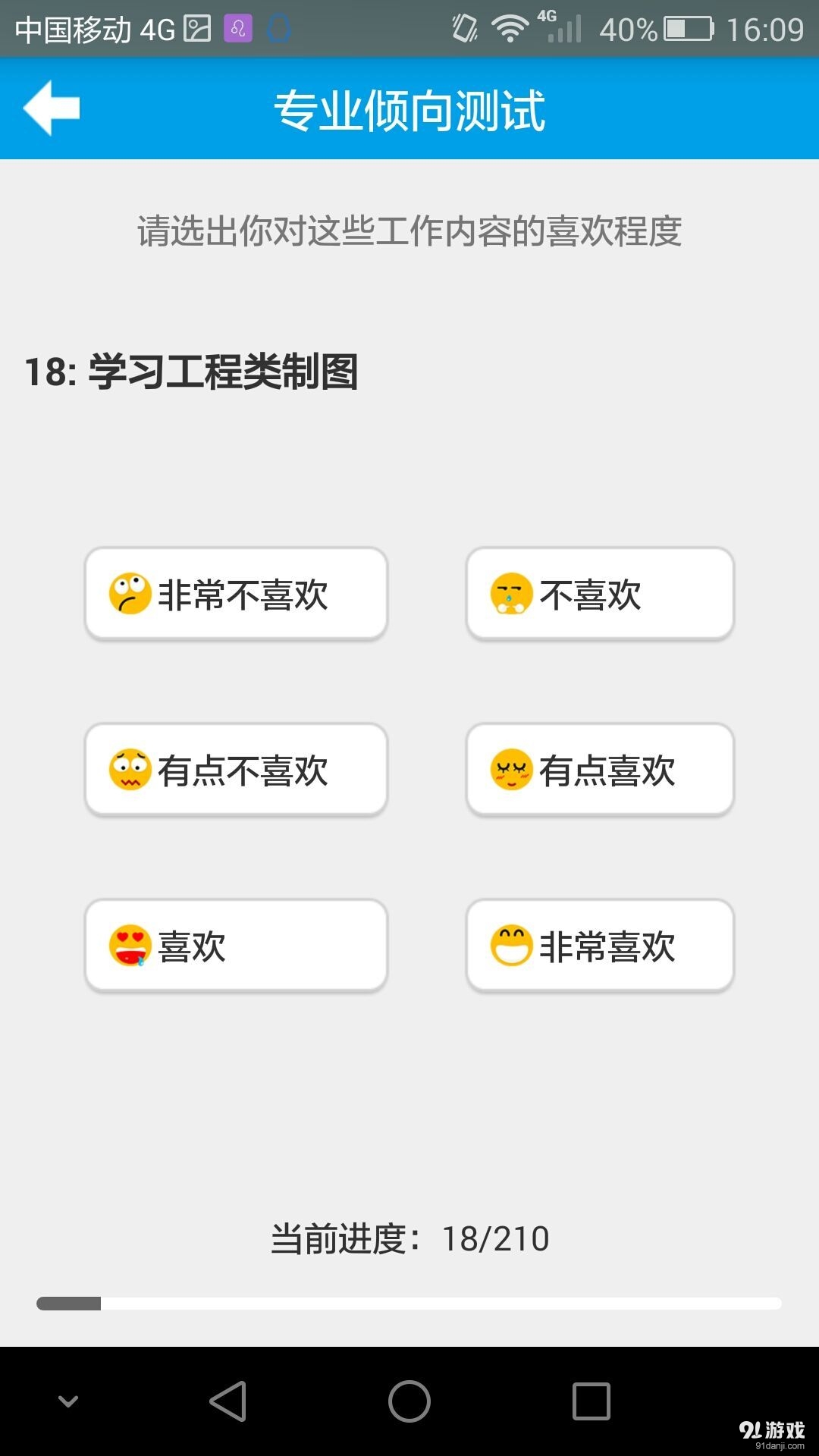Tap the 喜欢 answer link
This screenshot has height=1456, width=819.
click(237, 946)
